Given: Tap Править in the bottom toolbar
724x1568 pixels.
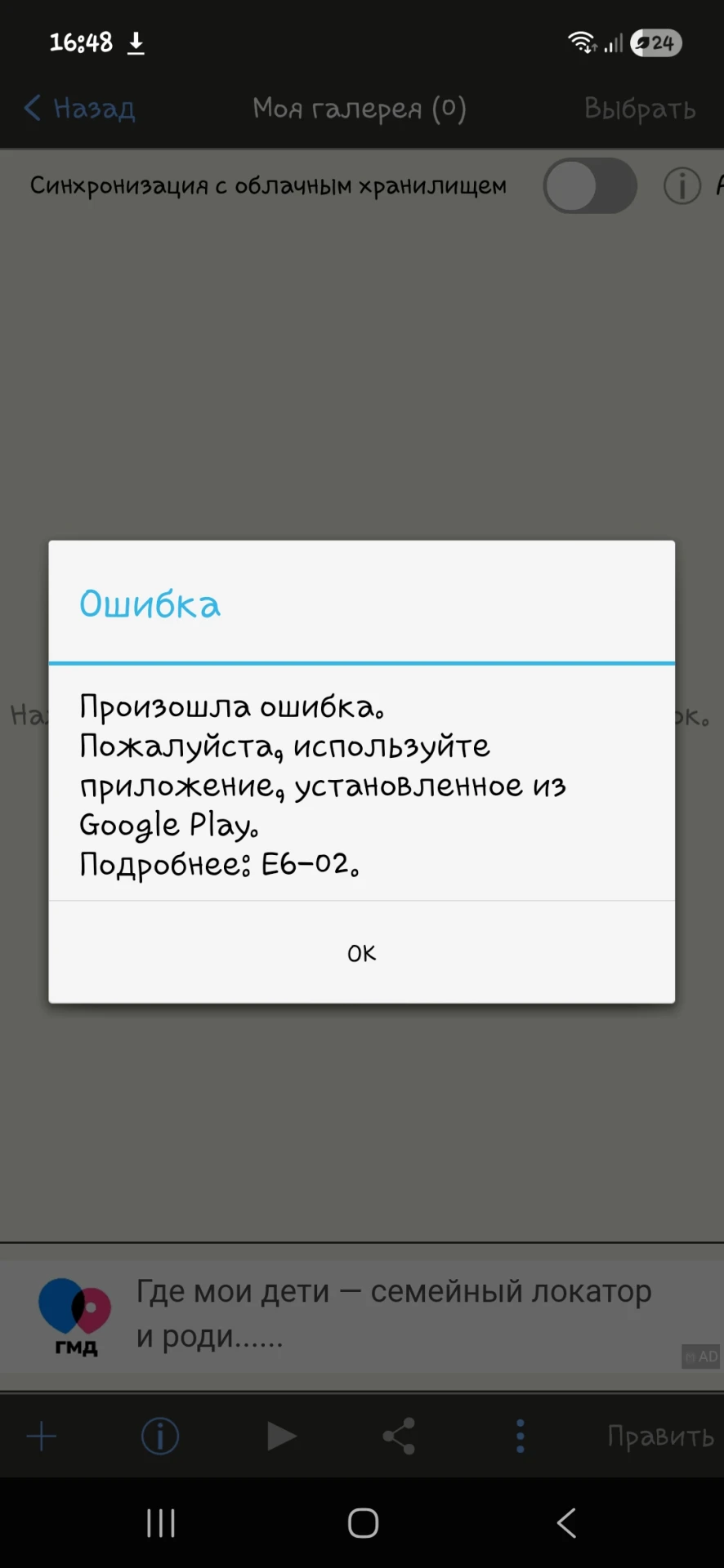Looking at the screenshot, I should coord(660,1437).
